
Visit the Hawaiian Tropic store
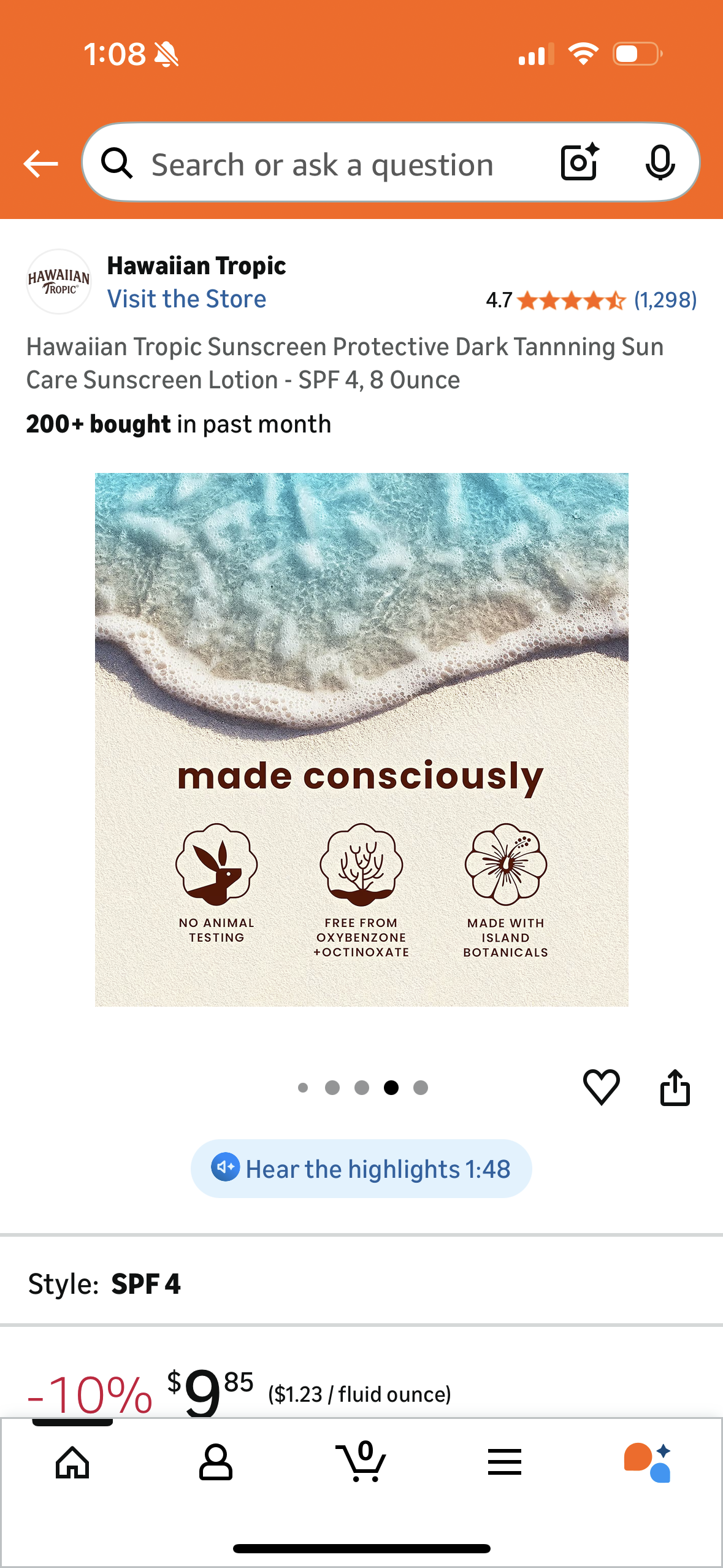186,299
